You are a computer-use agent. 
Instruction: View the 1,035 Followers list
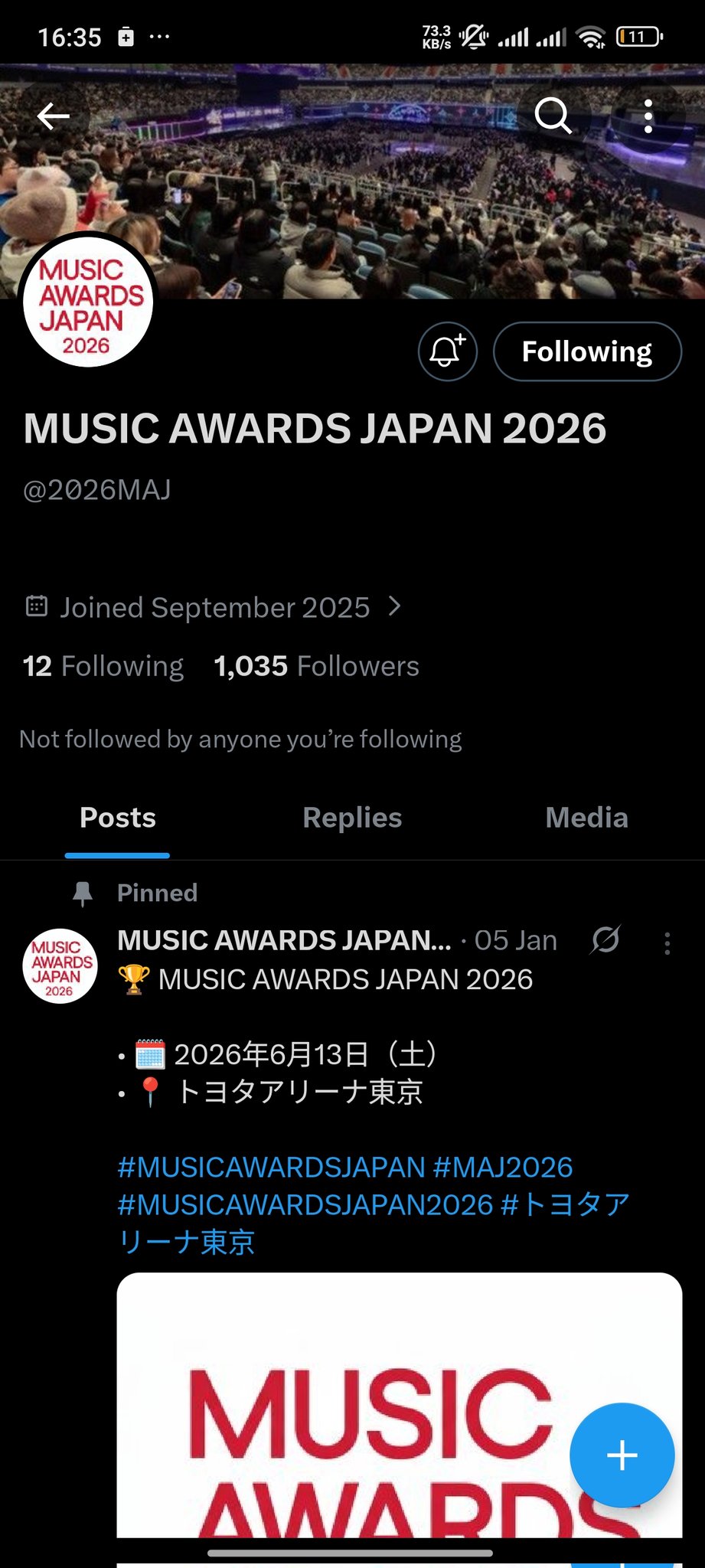[316, 666]
